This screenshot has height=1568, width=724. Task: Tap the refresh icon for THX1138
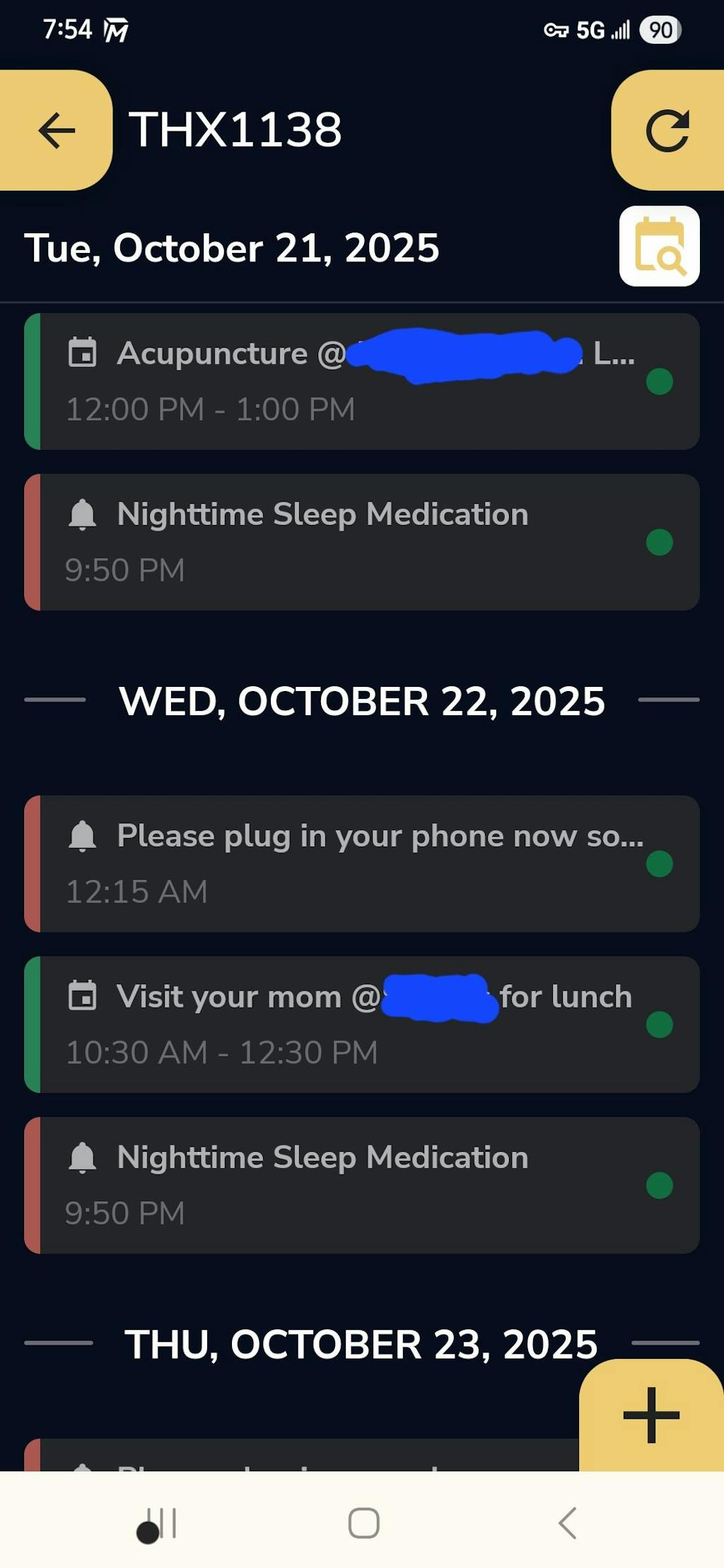pos(667,131)
